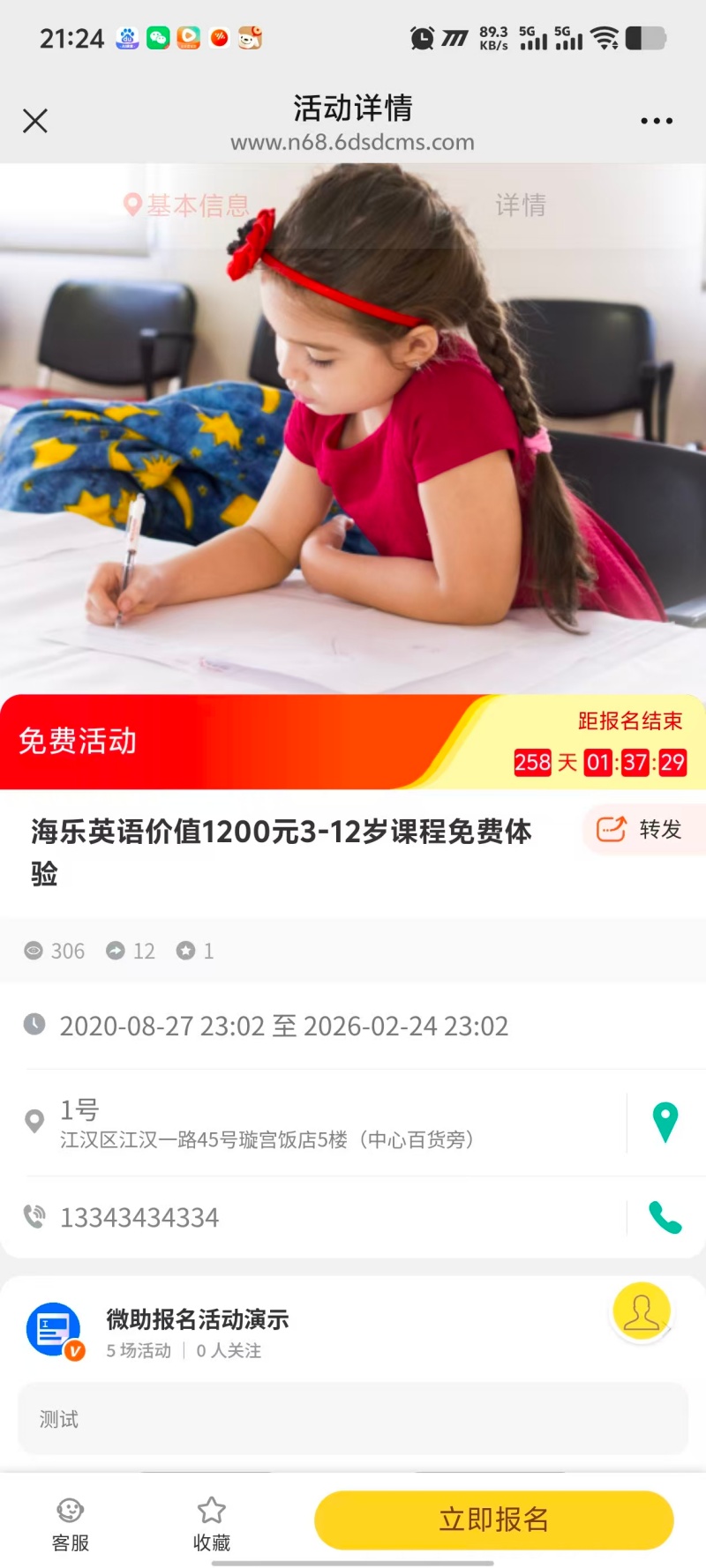706x1568 pixels.
Task: Switch to the 详情 tab
Action: pyautogui.click(x=520, y=205)
